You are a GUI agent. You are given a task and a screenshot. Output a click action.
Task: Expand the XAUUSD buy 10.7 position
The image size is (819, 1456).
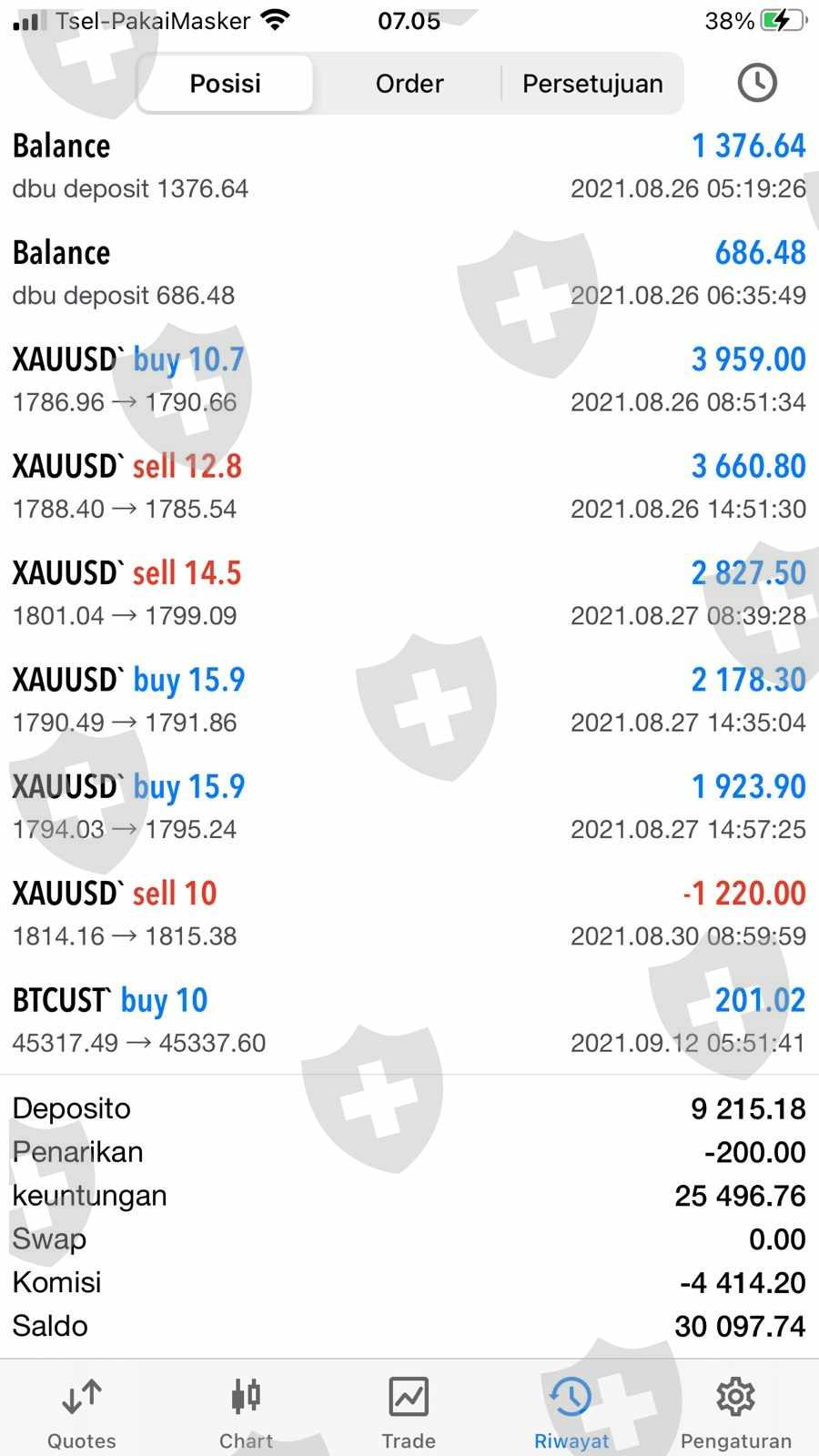[409, 379]
